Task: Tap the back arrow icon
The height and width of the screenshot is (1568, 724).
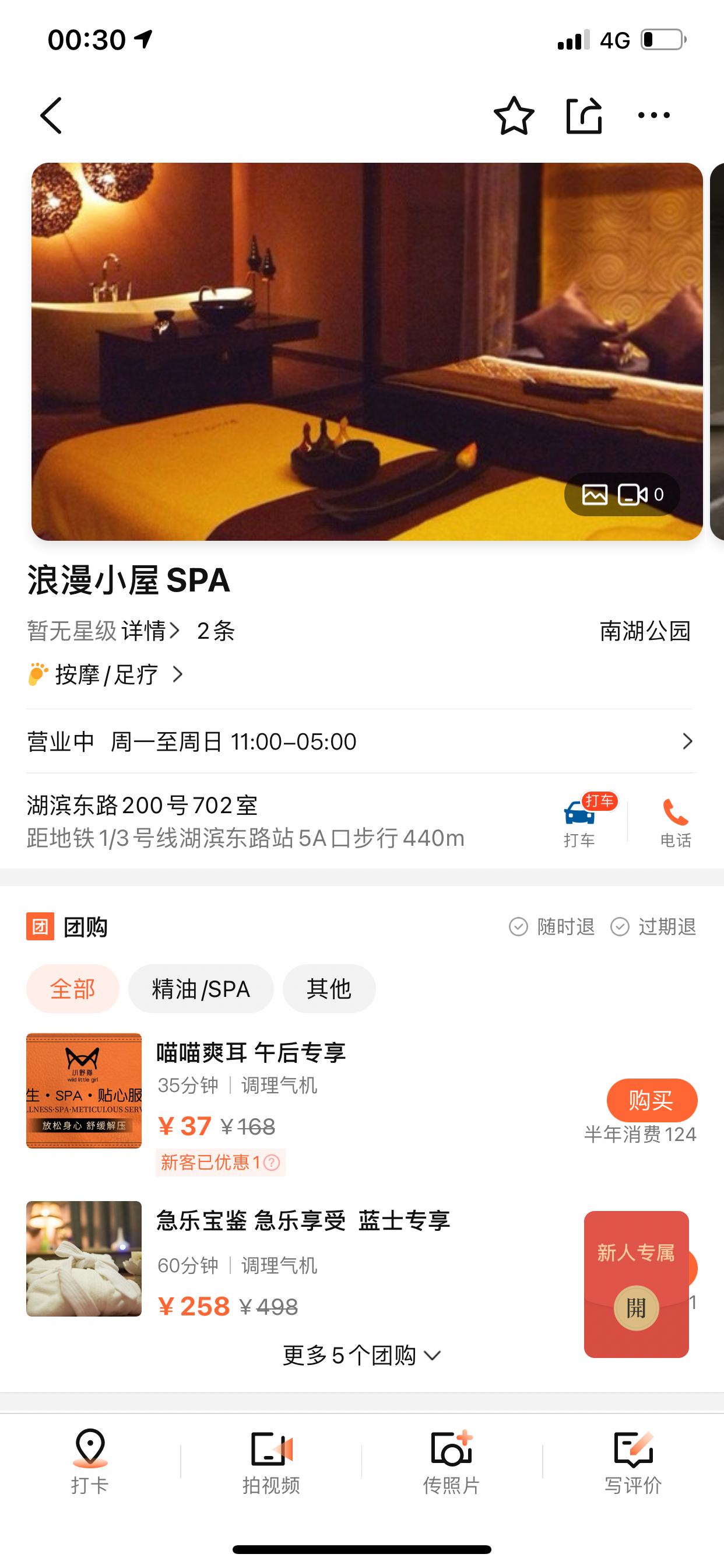Action: (x=51, y=114)
